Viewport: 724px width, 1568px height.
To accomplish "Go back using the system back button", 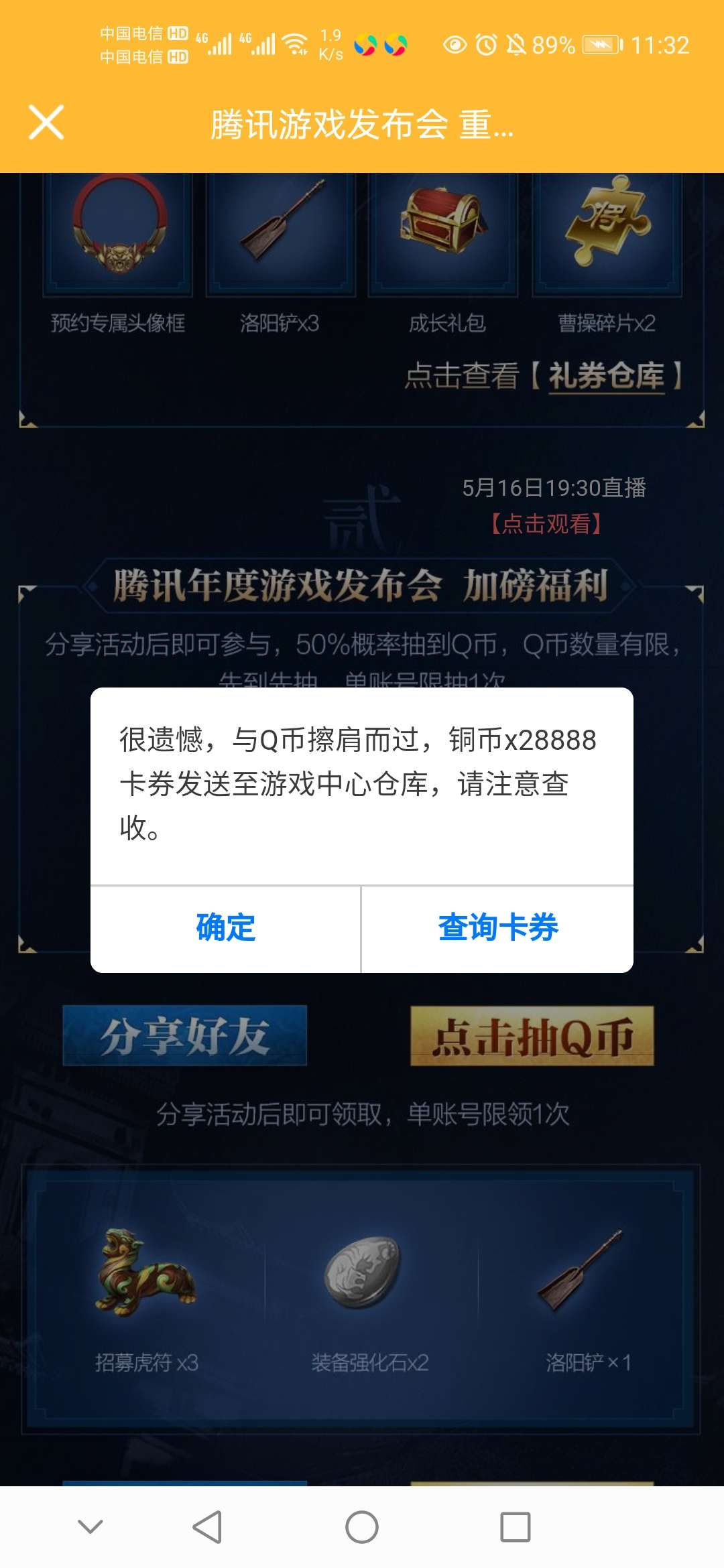I will [207, 1527].
